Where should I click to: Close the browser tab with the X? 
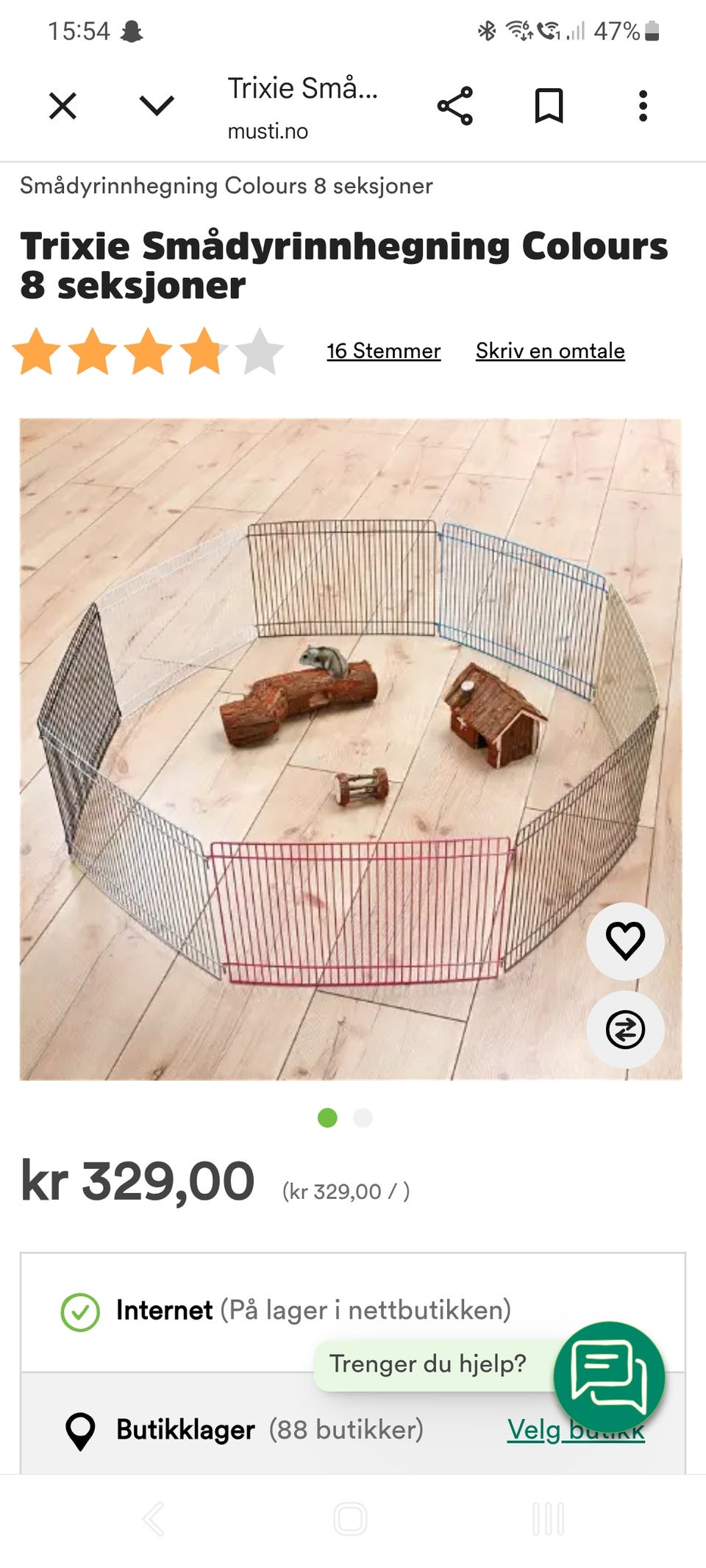[x=63, y=106]
